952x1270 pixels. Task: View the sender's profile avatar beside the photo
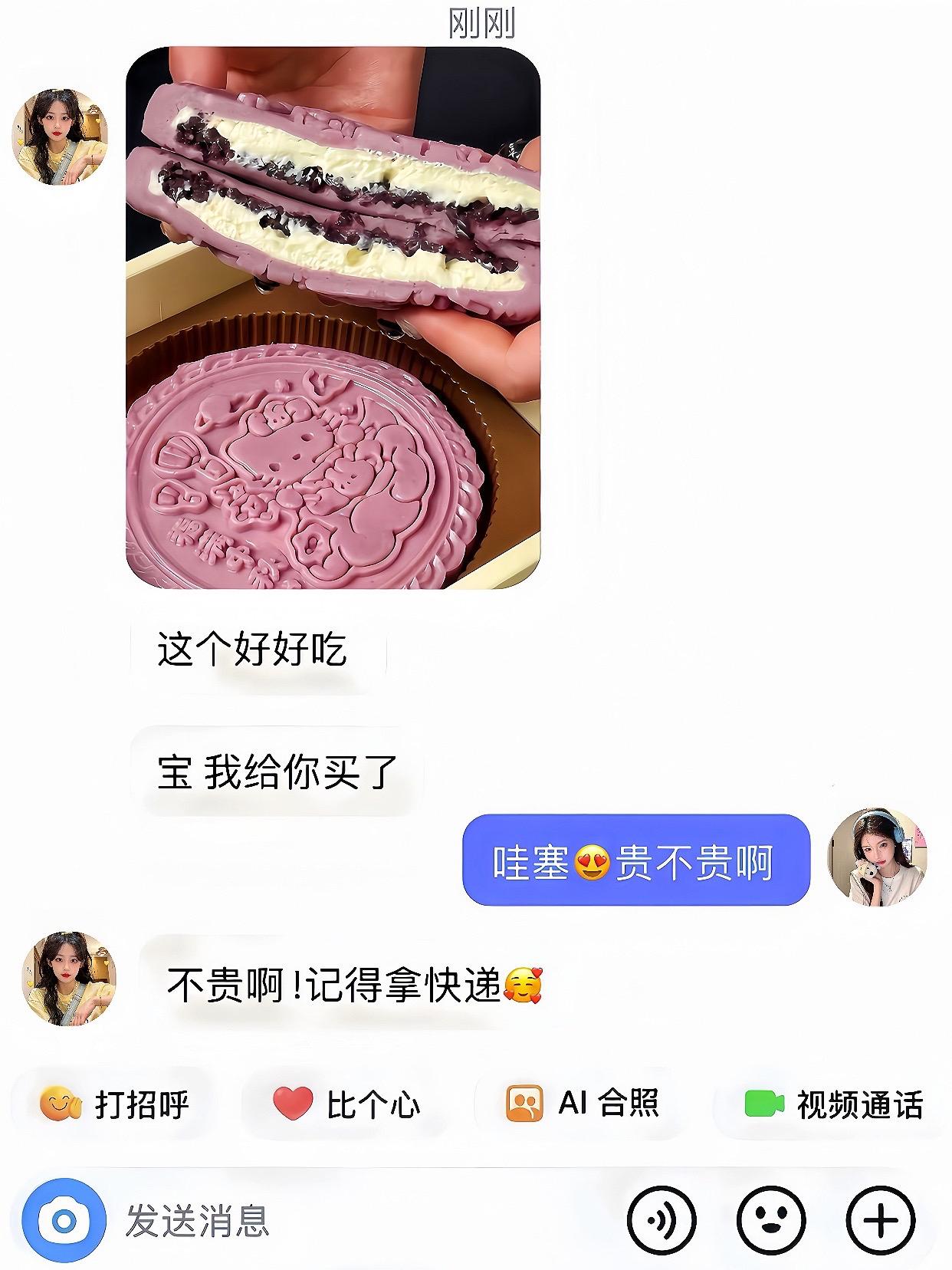point(60,137)
